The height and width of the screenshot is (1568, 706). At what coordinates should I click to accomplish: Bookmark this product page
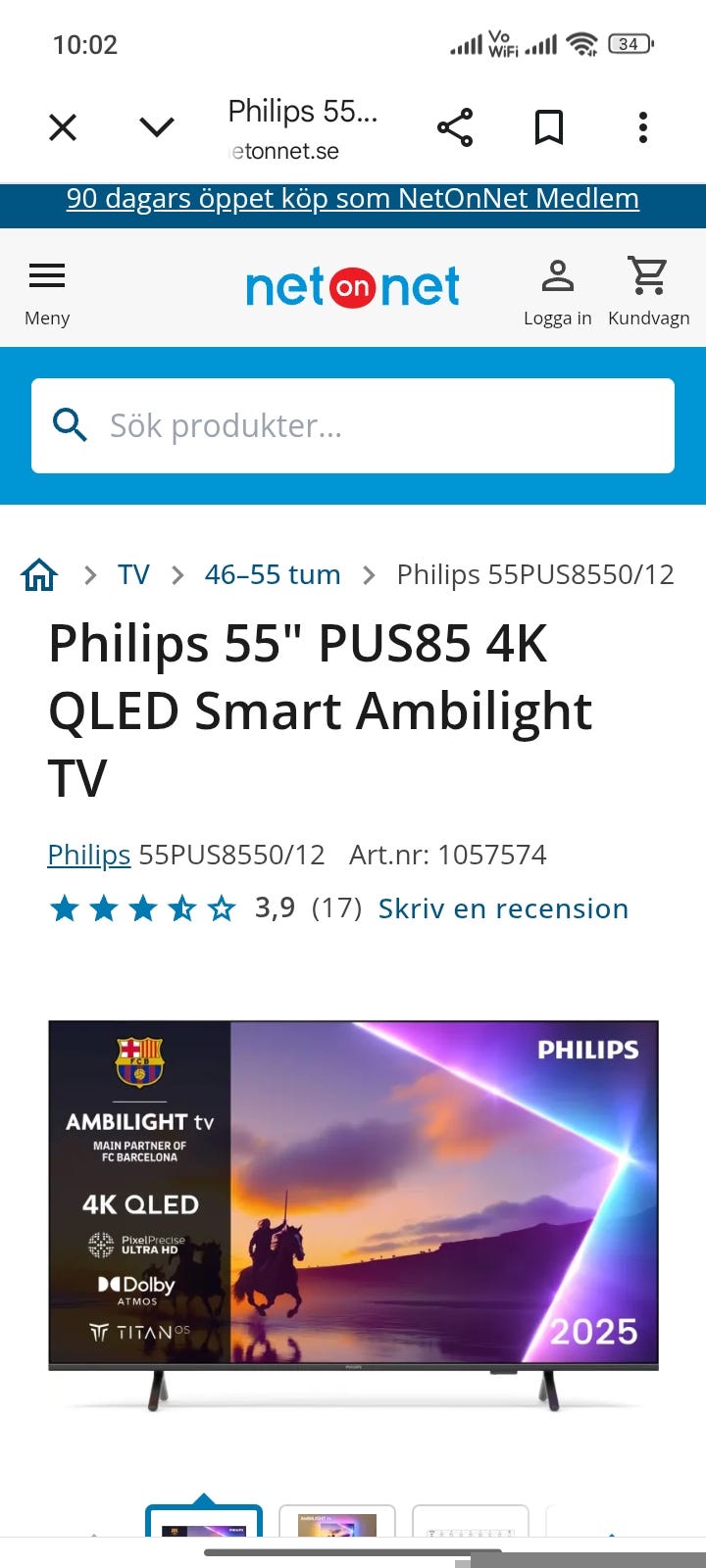(549, 127)
